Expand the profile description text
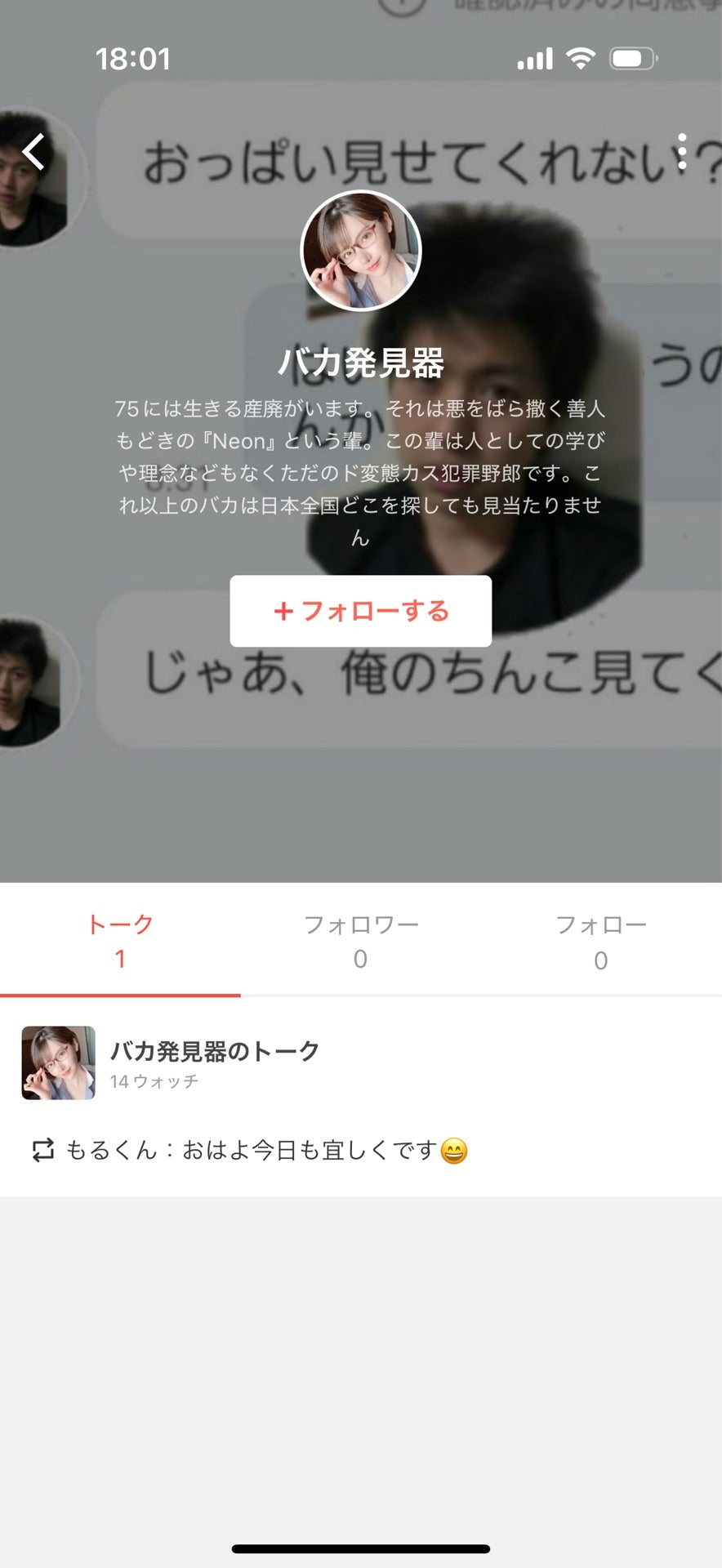 pyautogui.click(x=361, y=470)
